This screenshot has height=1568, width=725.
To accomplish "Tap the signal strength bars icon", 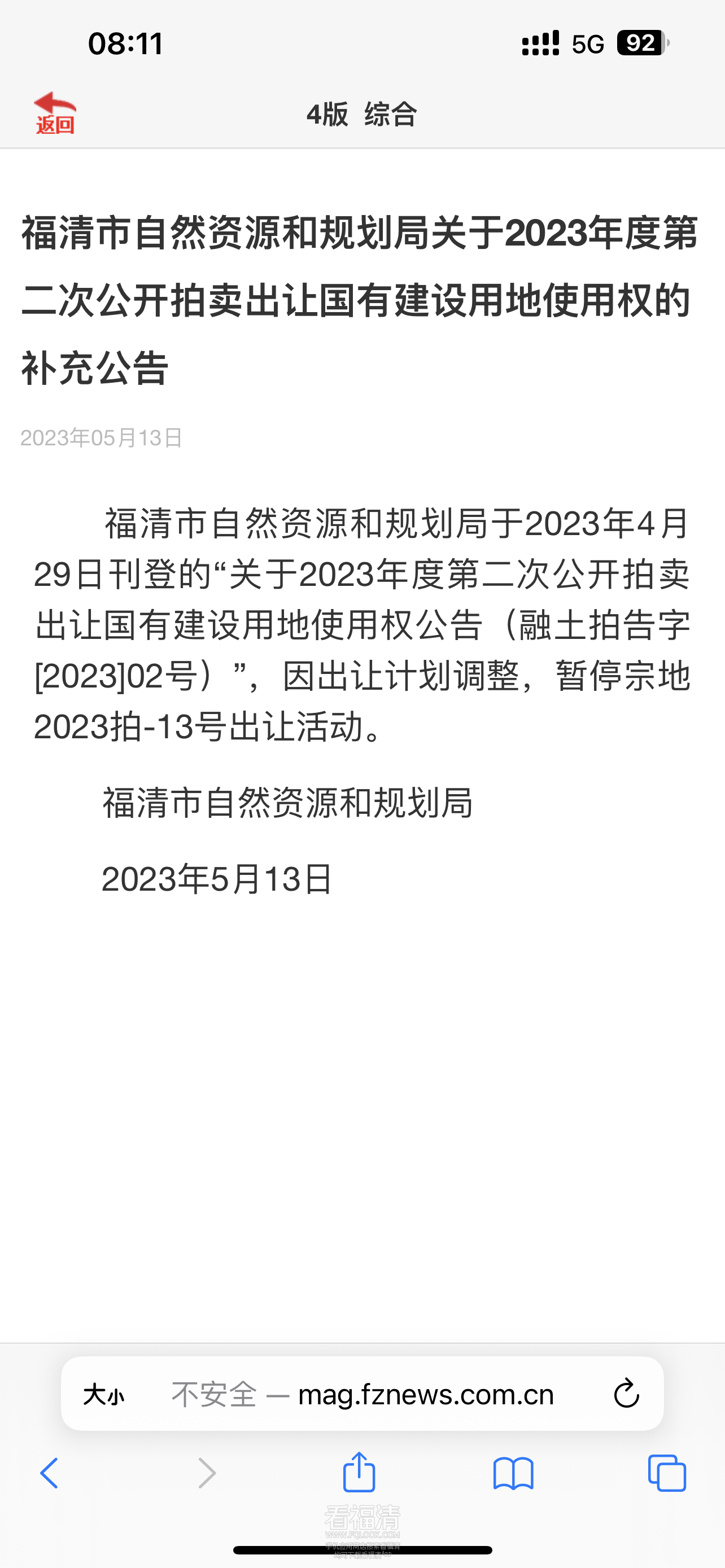I will point(538,42).
